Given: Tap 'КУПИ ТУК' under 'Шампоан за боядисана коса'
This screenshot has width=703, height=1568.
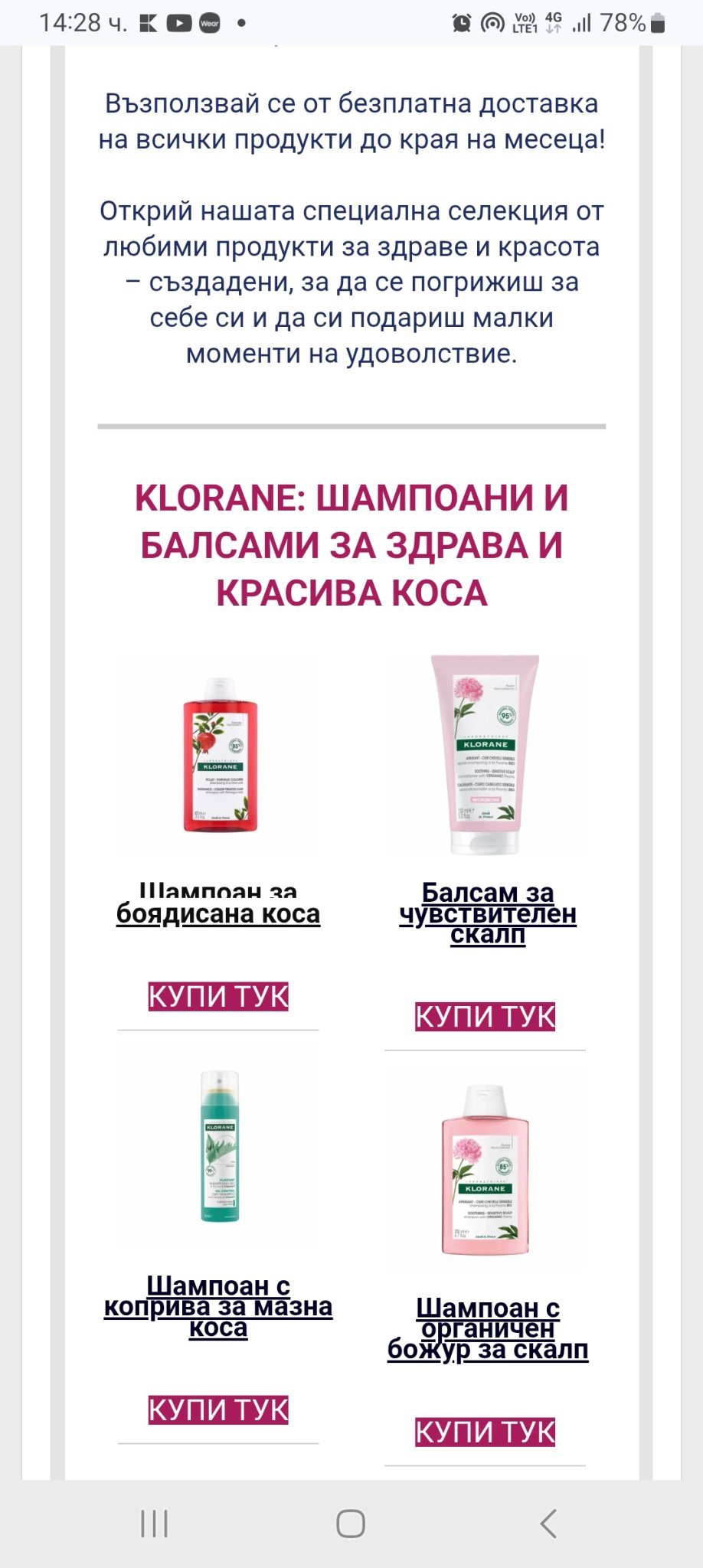Looking at the screenshot, I should [218, 997].
